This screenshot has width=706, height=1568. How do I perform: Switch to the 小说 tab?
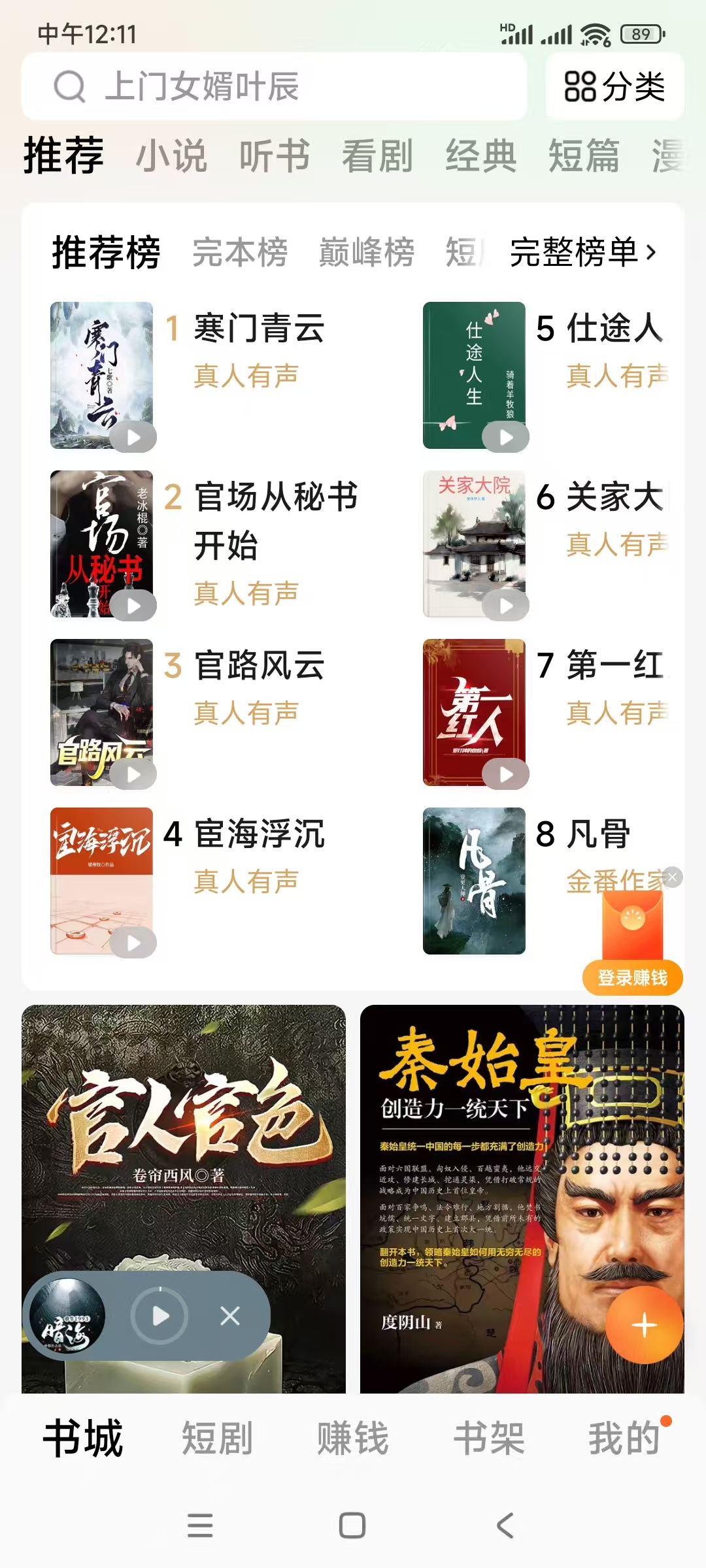point(170,155)
